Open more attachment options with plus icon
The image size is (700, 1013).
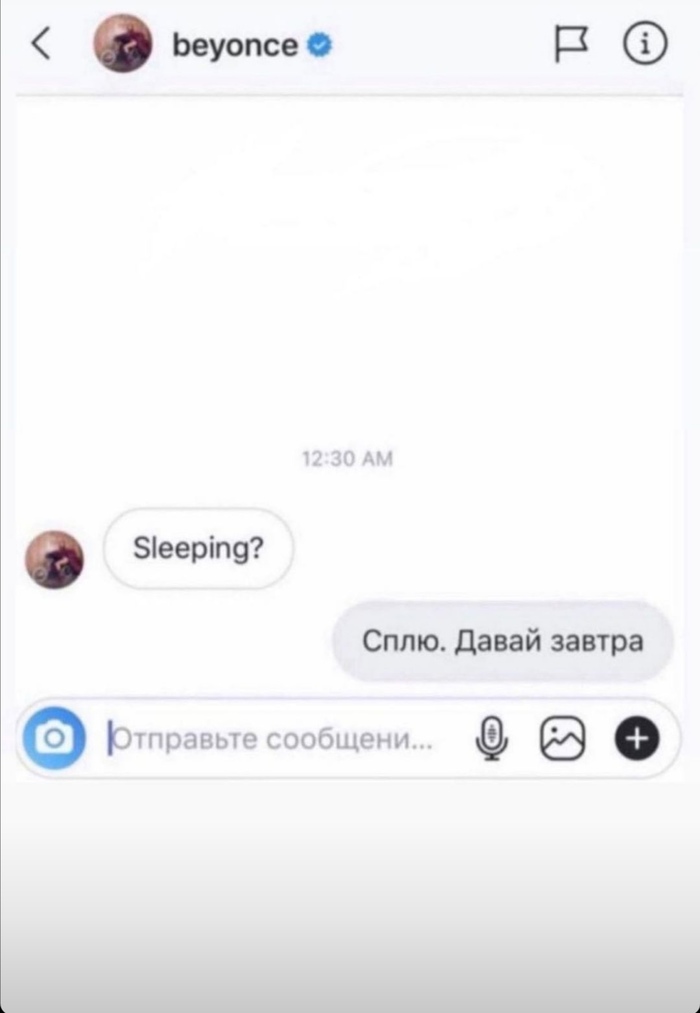pyautogui.click(x=636, y=739)
